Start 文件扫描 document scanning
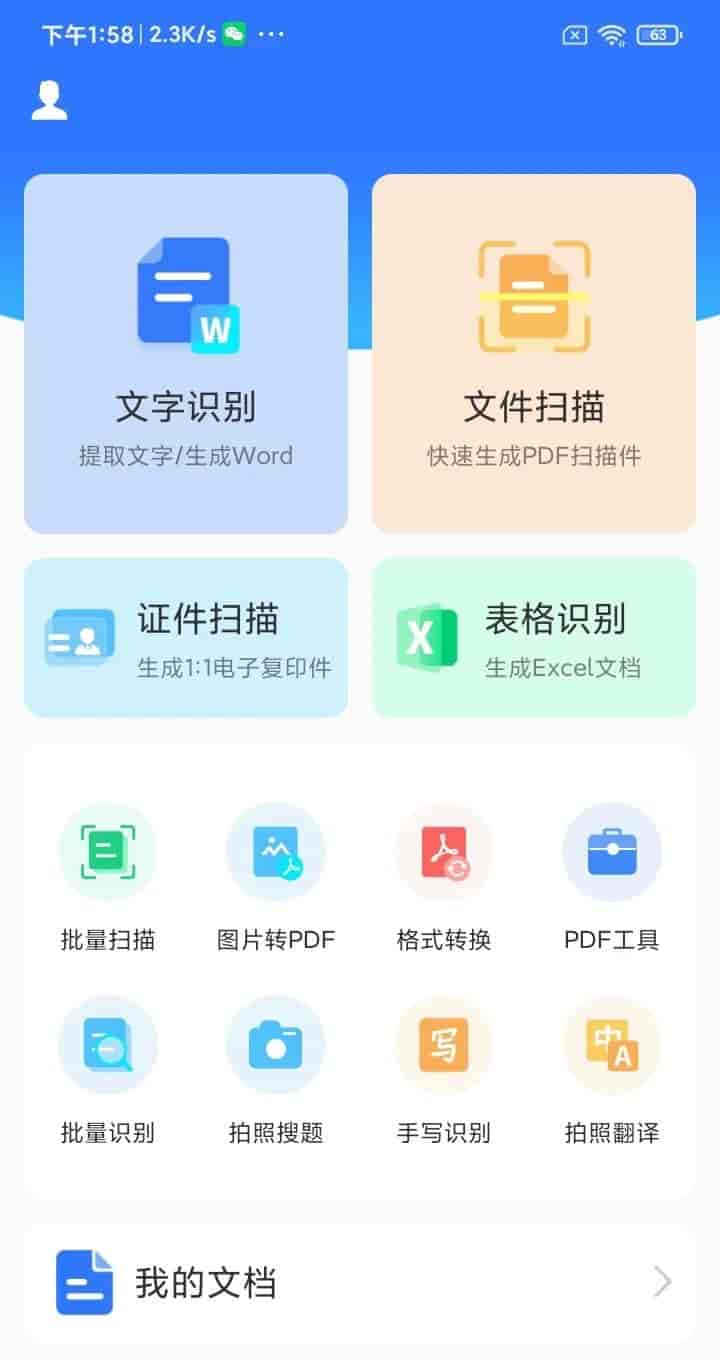 click(534, 354)
